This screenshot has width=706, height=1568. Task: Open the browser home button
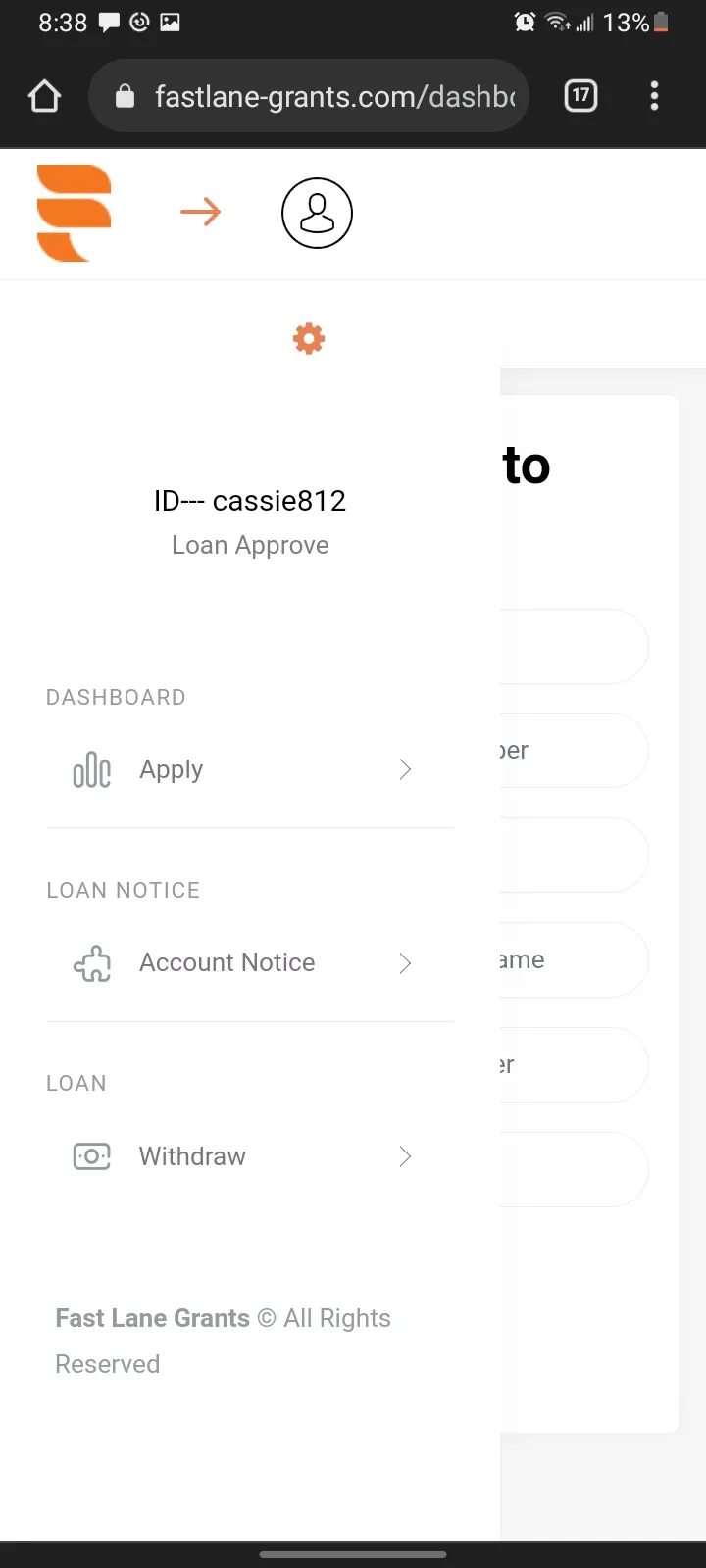coord(45,96)
